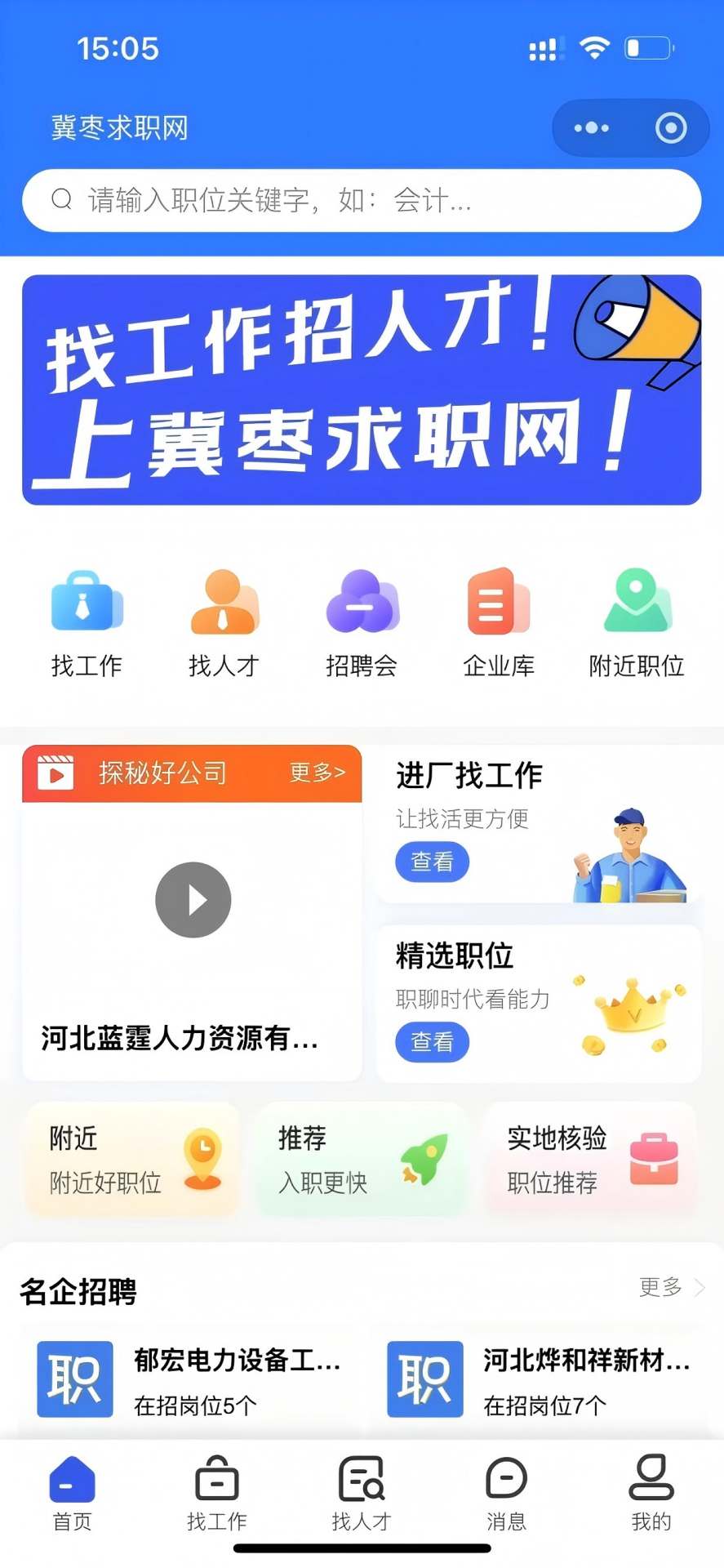The width and height of the screenshot is (724, 1568).
Task: Tap the circular target icon at top right
Action: tap(670, 127)
